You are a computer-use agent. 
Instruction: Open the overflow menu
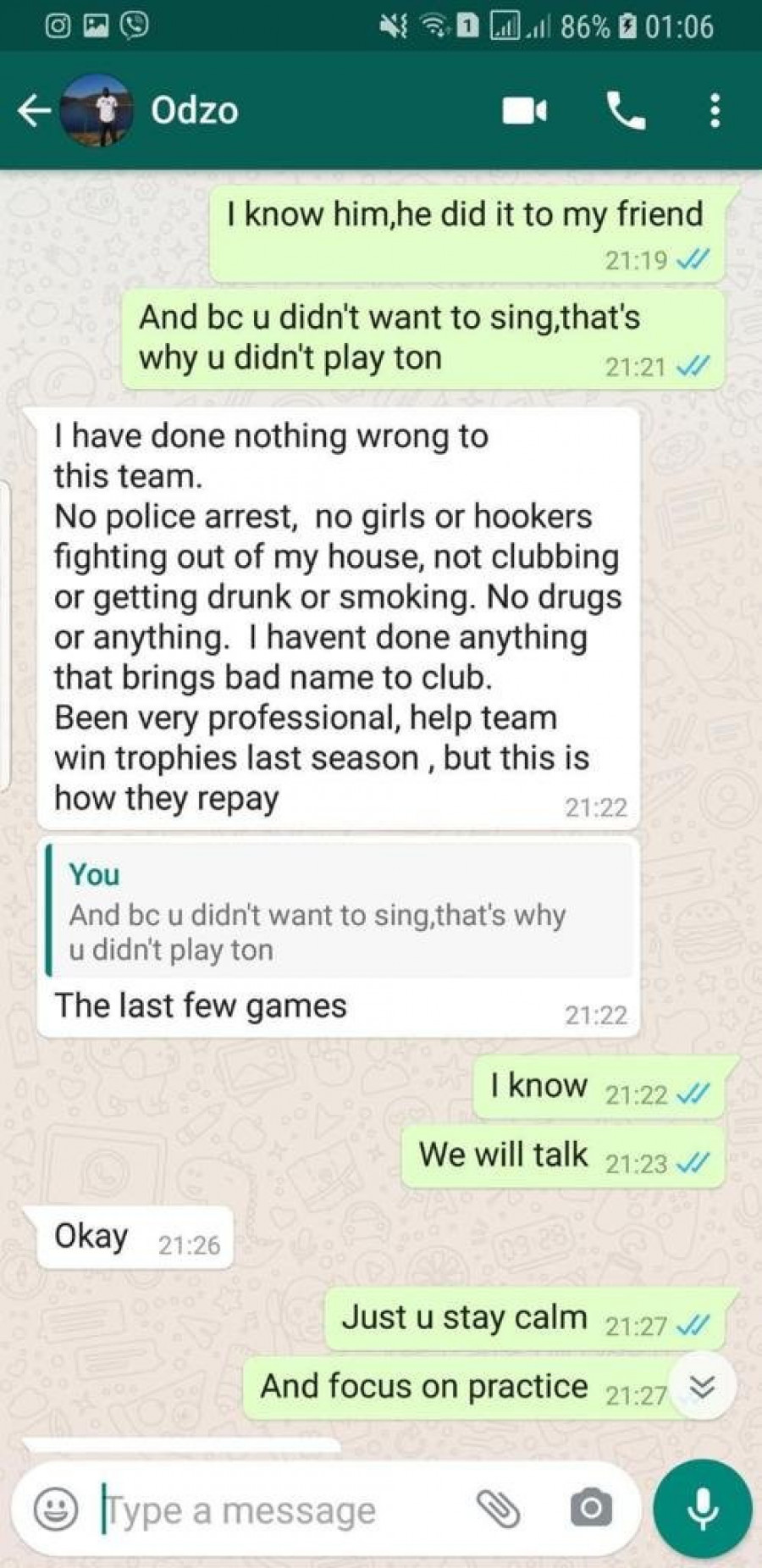click(x=715, y=111)
